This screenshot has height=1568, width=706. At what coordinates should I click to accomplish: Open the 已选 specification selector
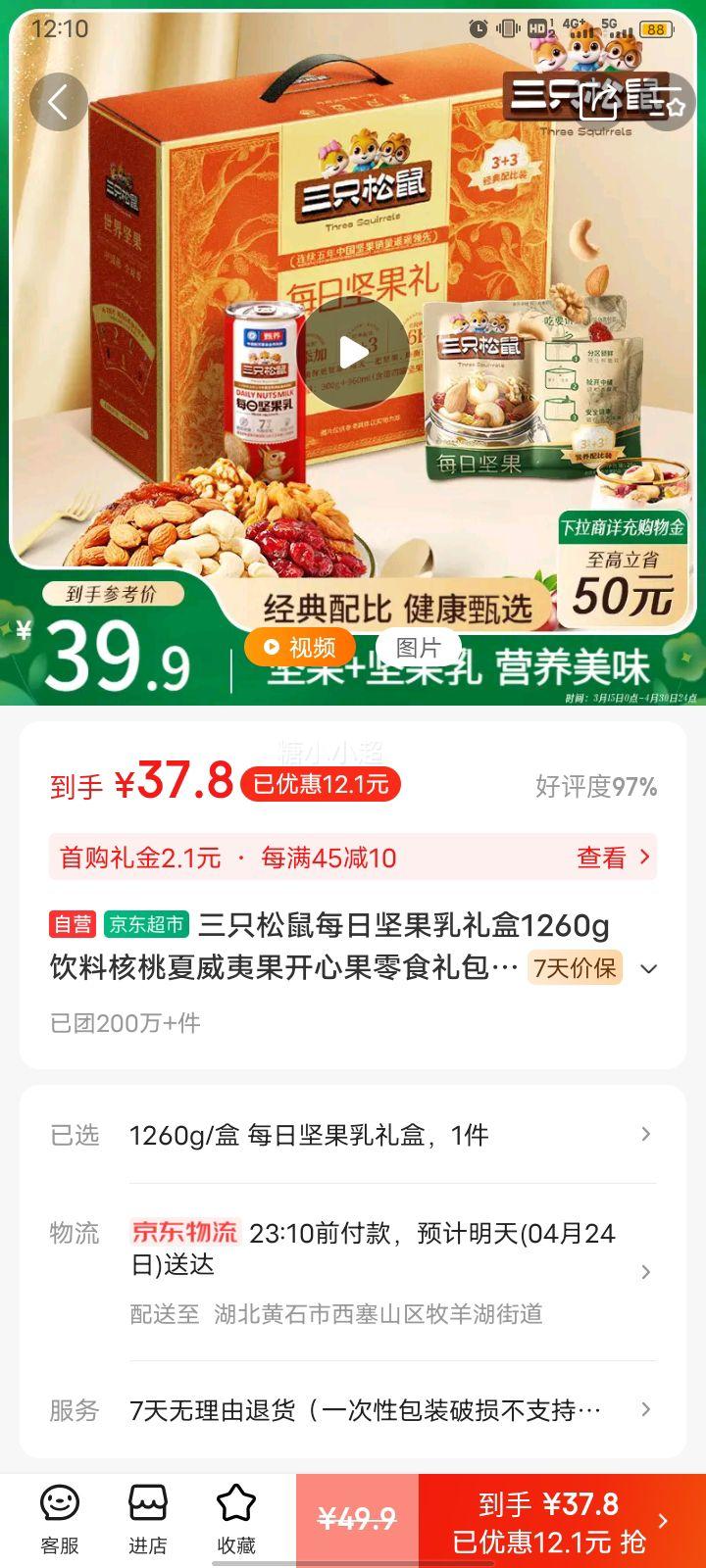point(353,1135)
